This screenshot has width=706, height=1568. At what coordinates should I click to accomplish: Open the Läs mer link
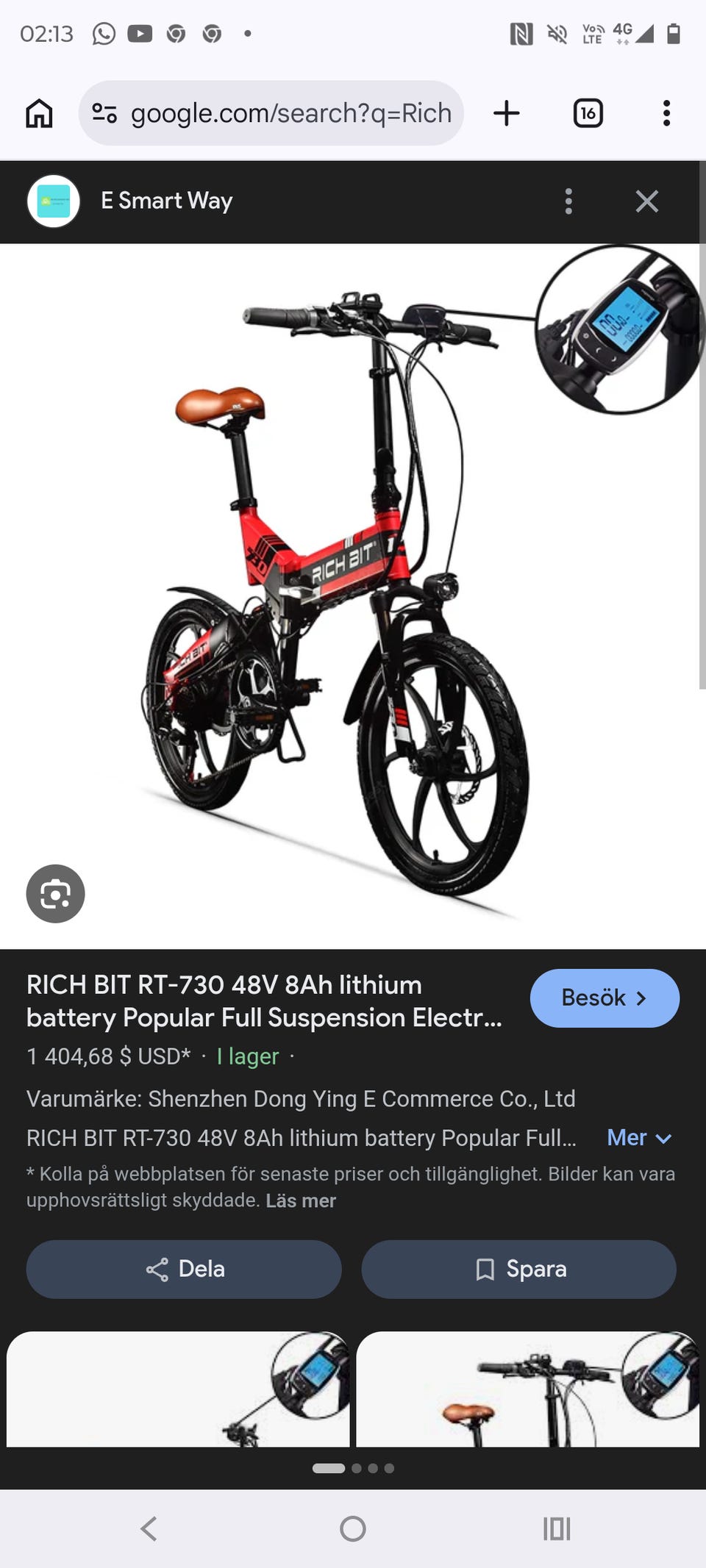point(301,1200)
